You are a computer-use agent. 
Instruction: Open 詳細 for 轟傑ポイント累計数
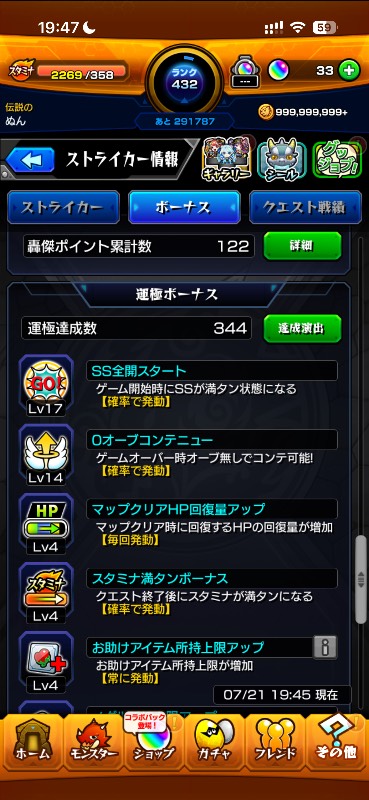point(302,246)
